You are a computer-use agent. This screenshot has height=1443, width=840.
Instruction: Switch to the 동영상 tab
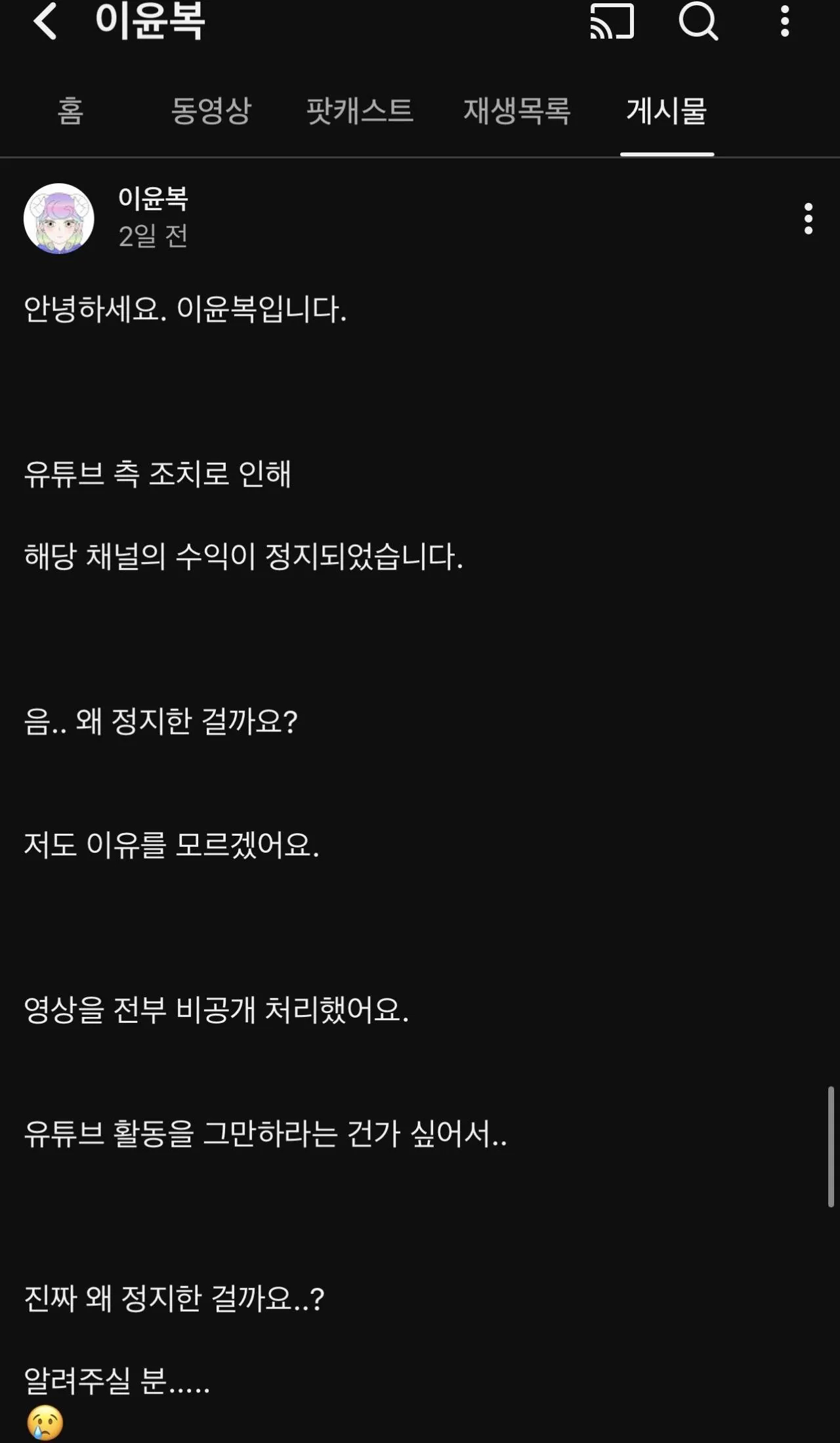coord(211,110)
